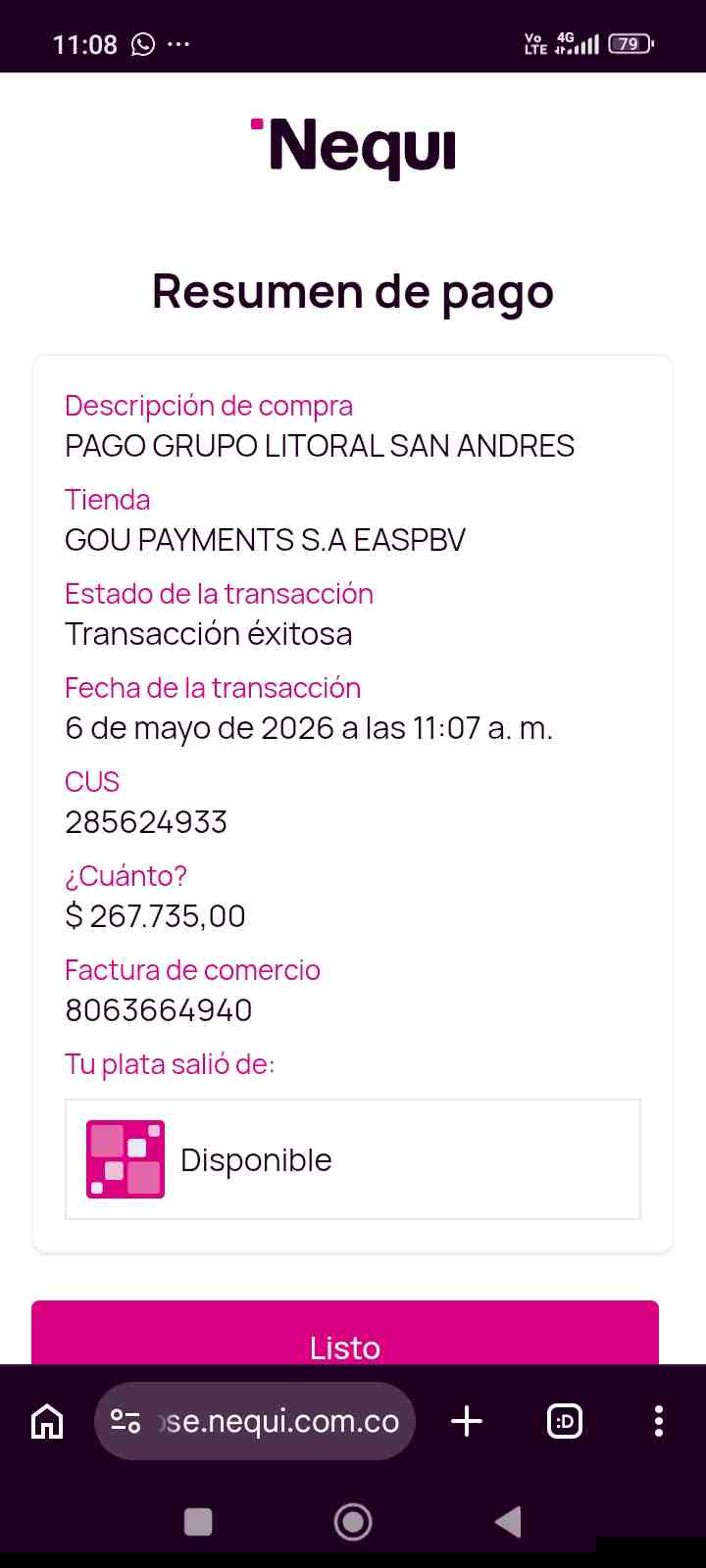Open recent apps with the square button
Screen dimensions: 706x1568
point(198,1522)
